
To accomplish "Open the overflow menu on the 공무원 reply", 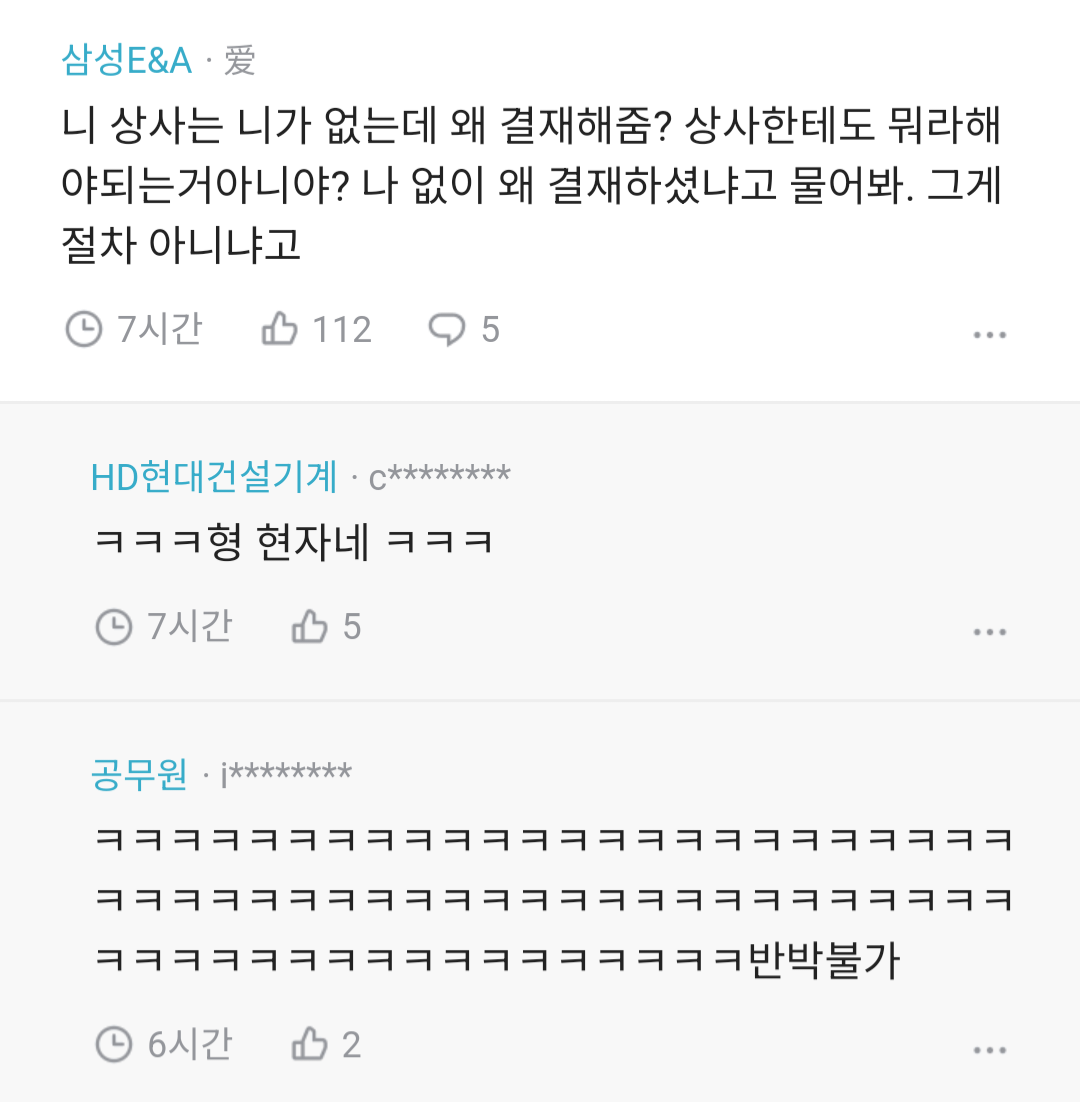I will tap(989, 1050).
